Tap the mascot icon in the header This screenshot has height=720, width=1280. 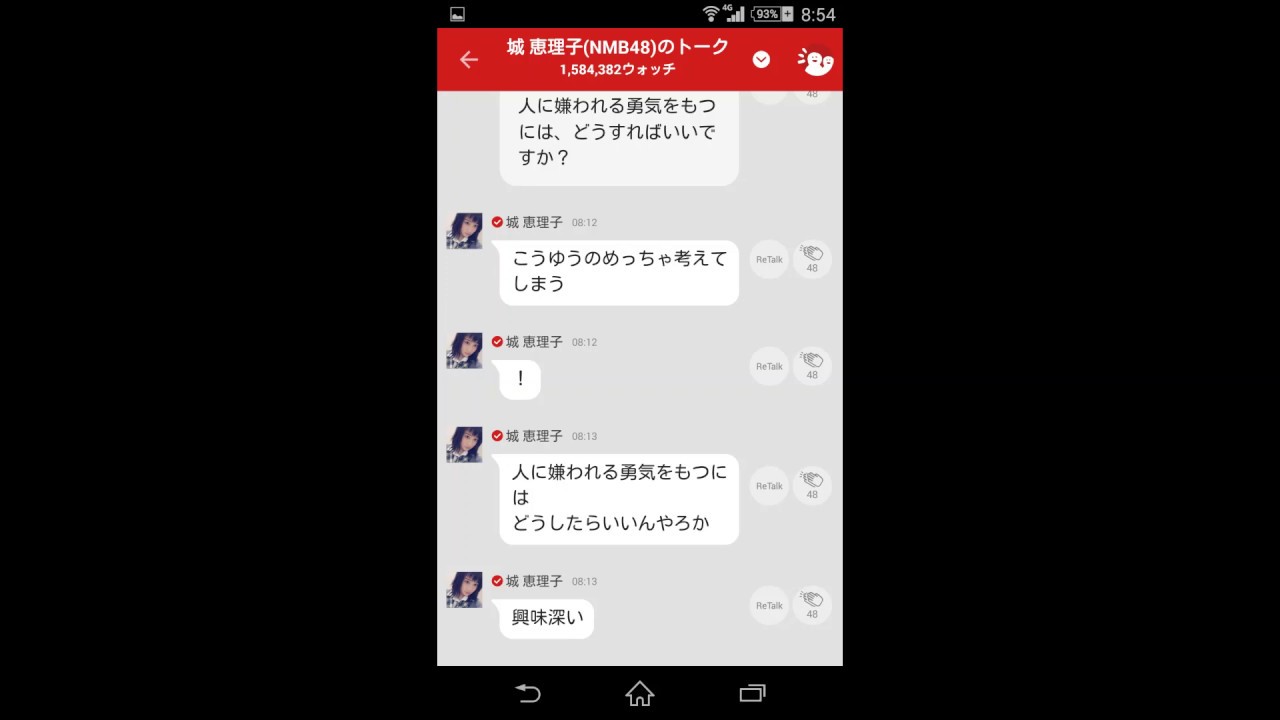click(815, 61)
